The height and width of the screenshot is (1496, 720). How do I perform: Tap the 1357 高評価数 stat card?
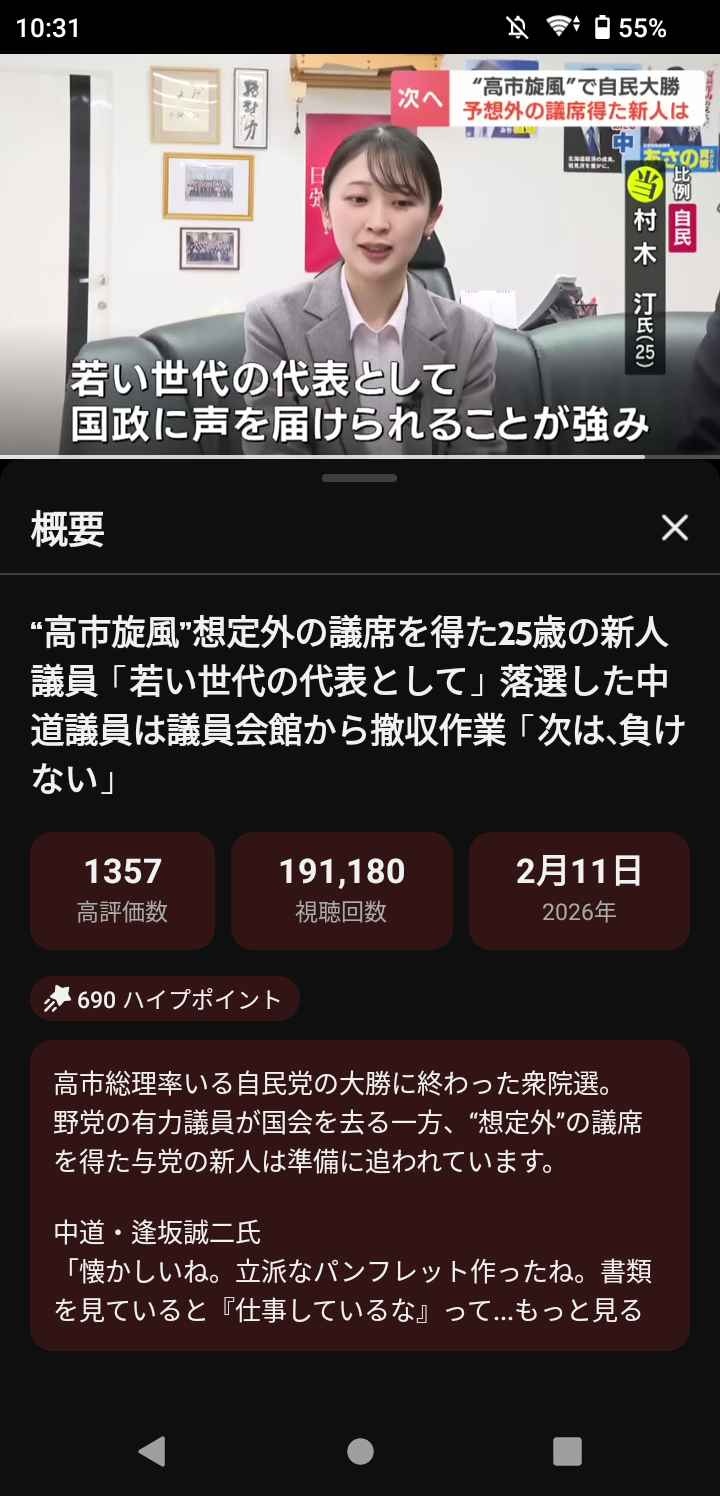122,890
